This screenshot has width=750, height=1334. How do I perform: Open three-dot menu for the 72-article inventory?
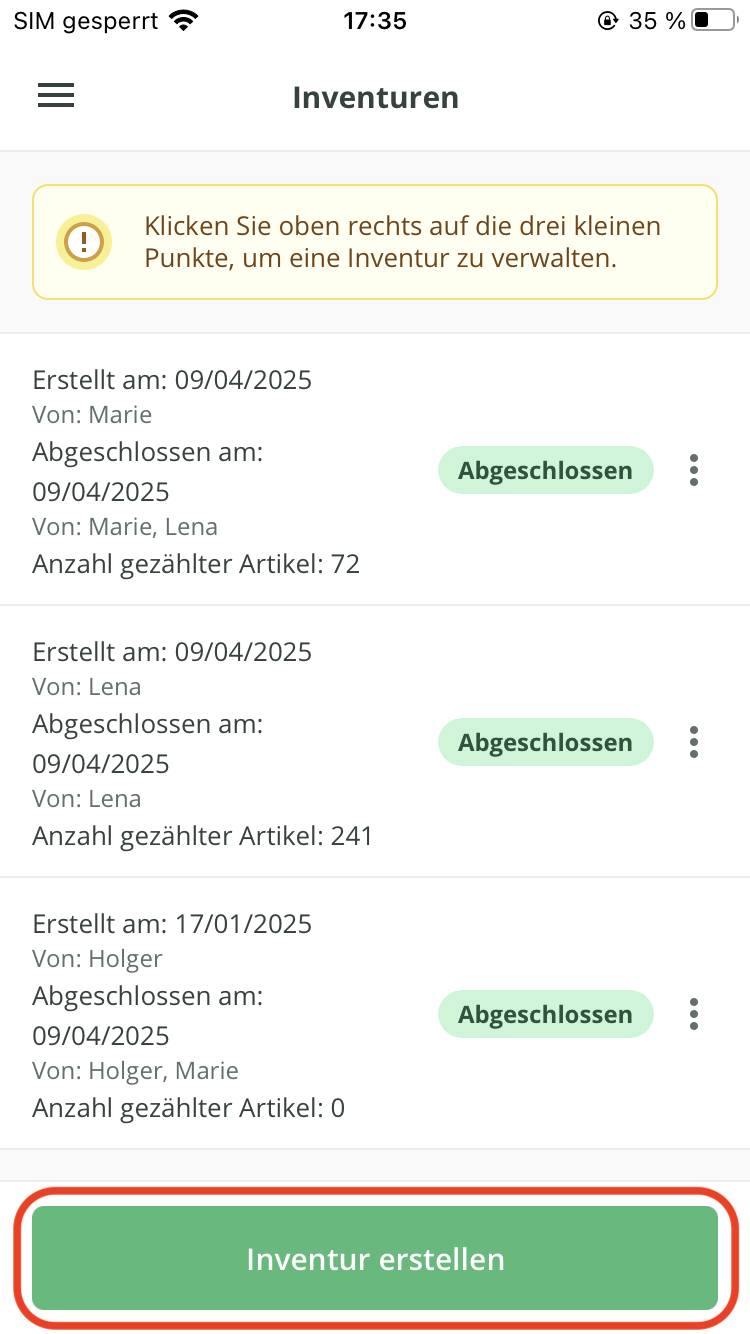(x=694, y=470)
